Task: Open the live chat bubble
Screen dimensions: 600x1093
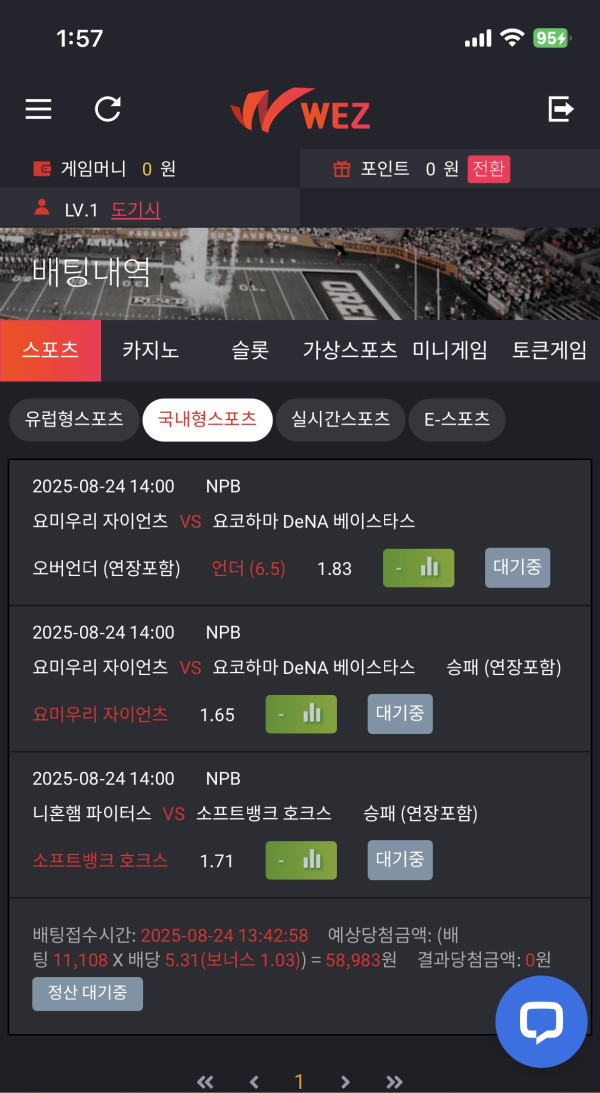Action: [541, 1021]
